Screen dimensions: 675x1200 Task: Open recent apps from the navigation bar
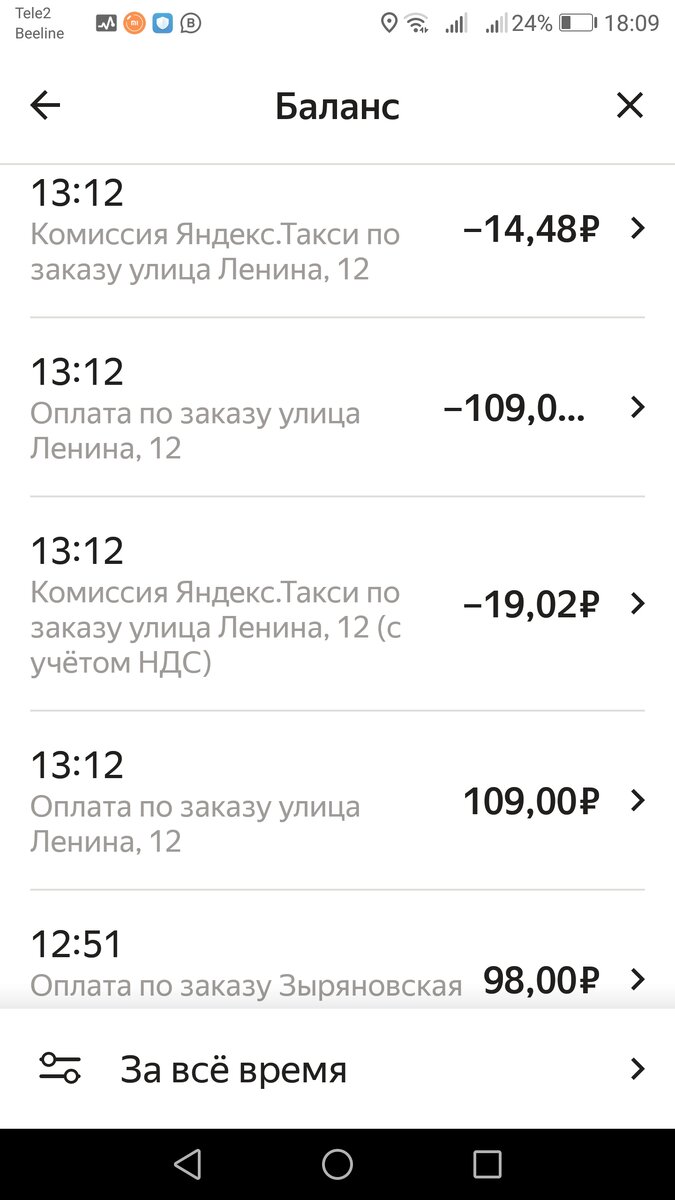487,1164
